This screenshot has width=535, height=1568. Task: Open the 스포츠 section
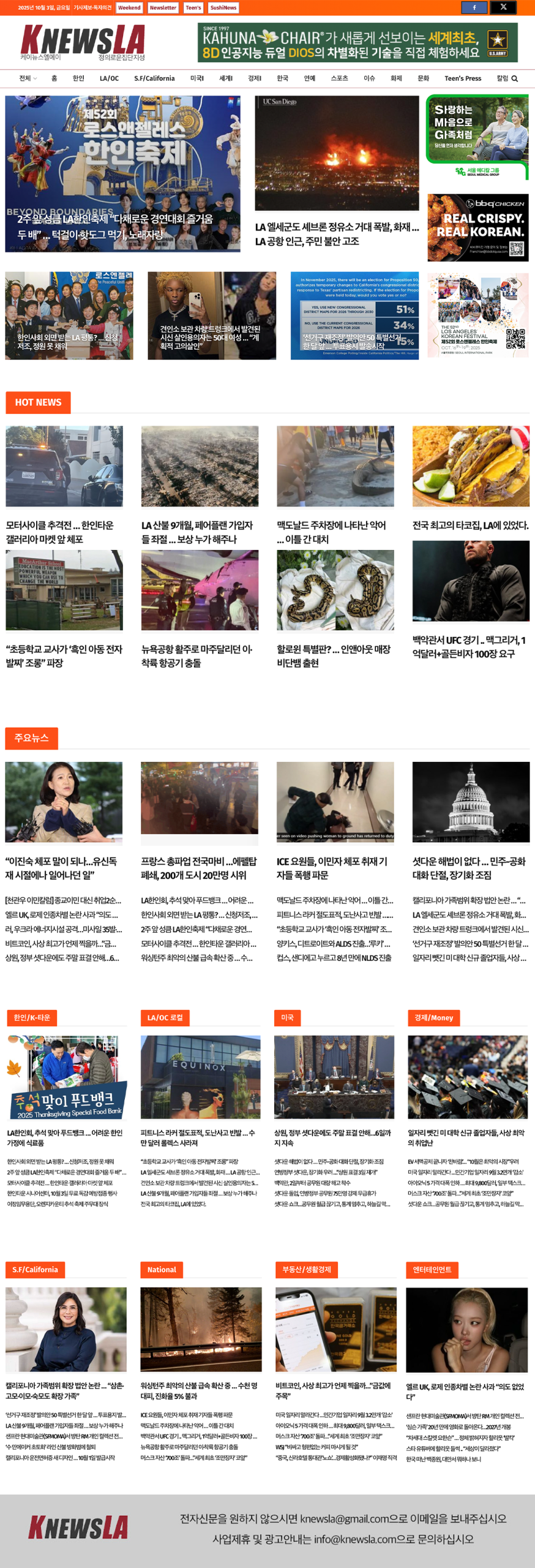[x=339, y=78]
